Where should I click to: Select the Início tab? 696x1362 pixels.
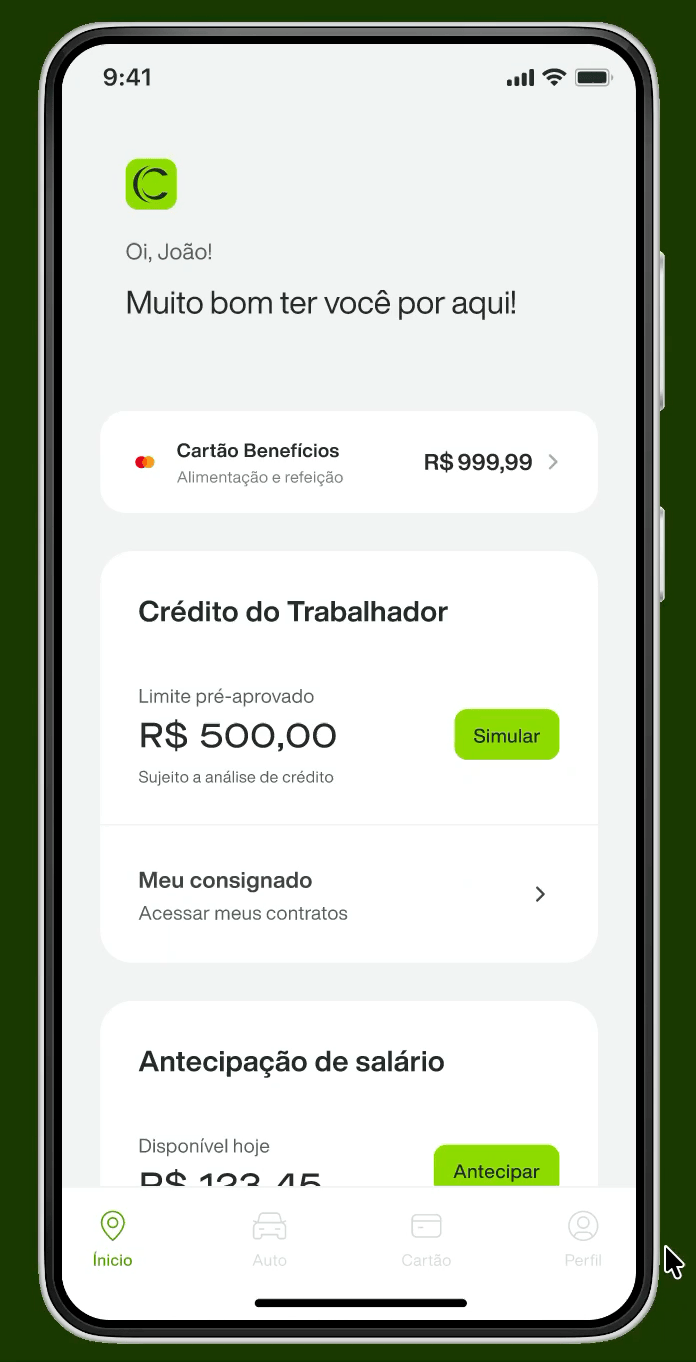tap(113, 1240)
